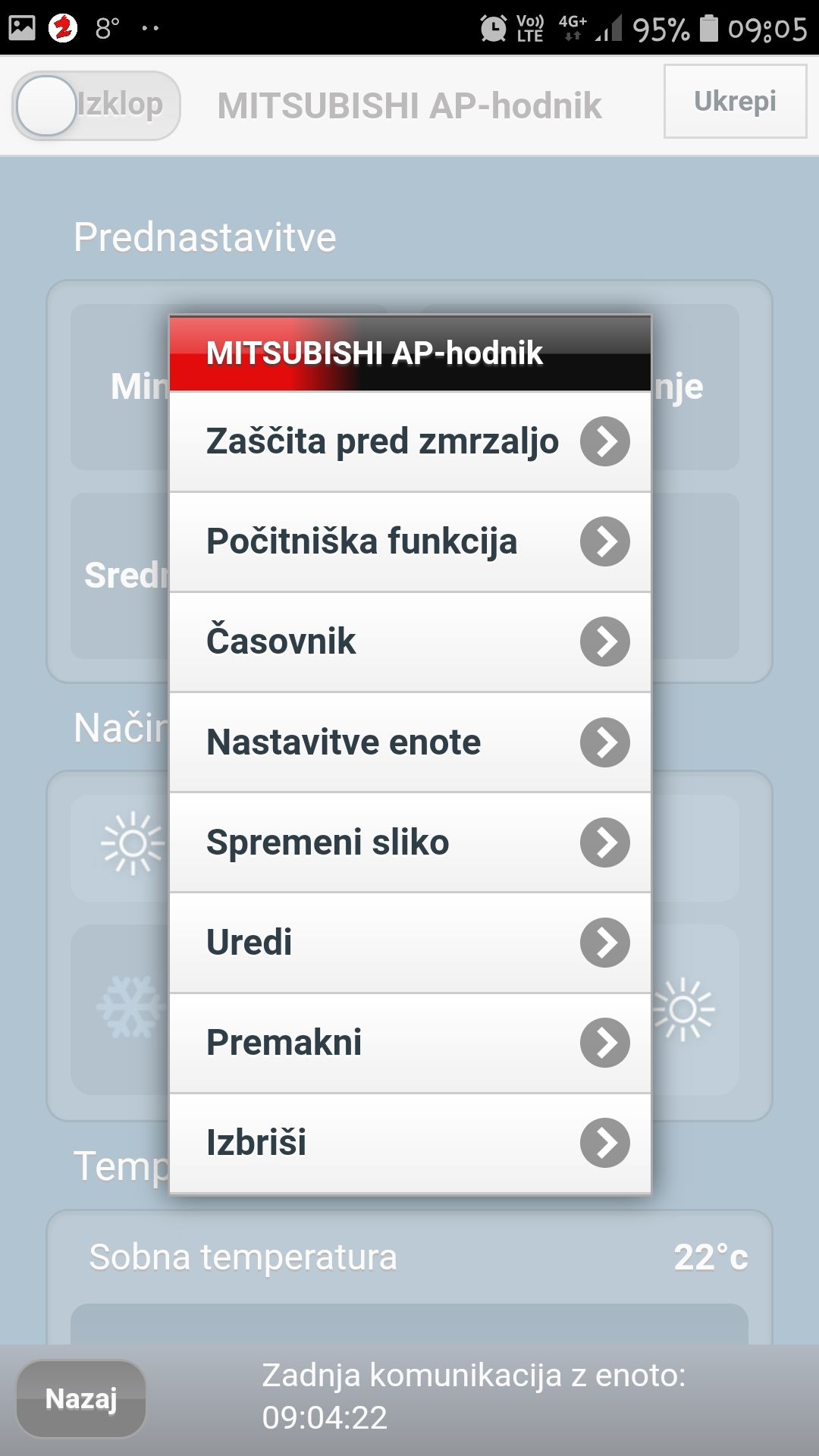Select Premakni to move the unit
The width and height of the screenshot is (819, 1456).
tap(409, 1042)
